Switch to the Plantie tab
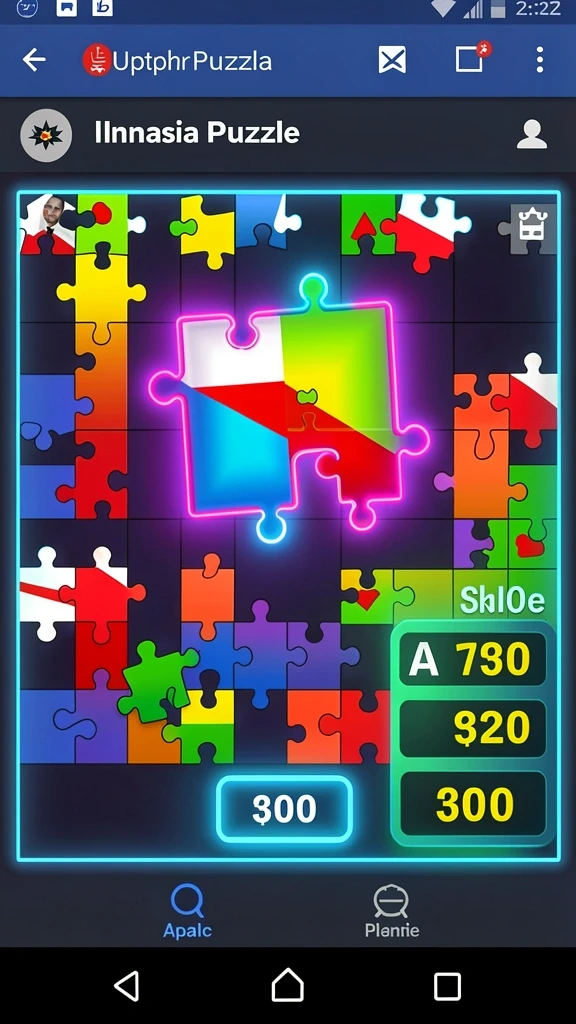The image size is (576, 1024). [391, 912]
